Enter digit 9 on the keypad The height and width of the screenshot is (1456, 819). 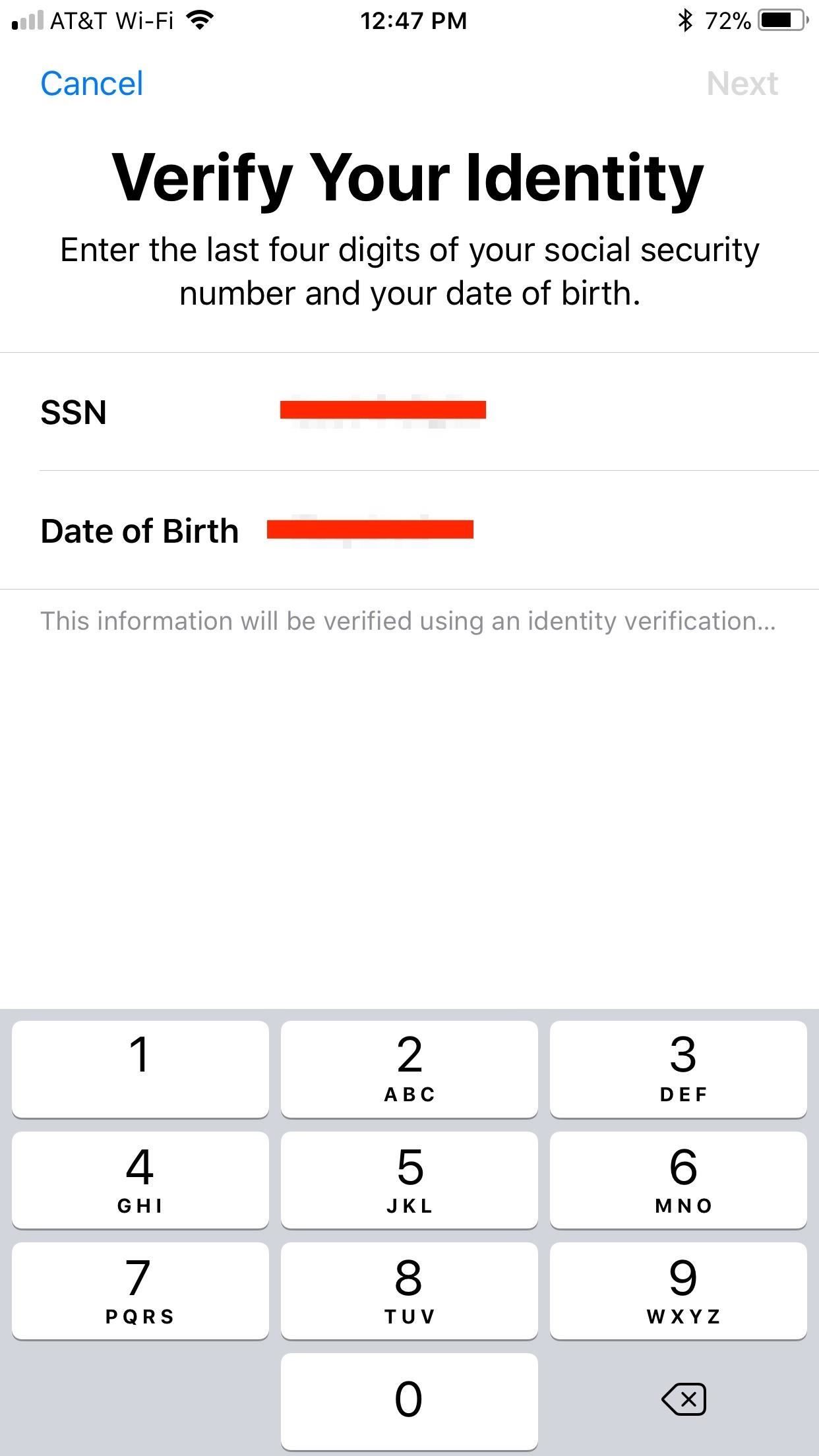point(678,1290)
